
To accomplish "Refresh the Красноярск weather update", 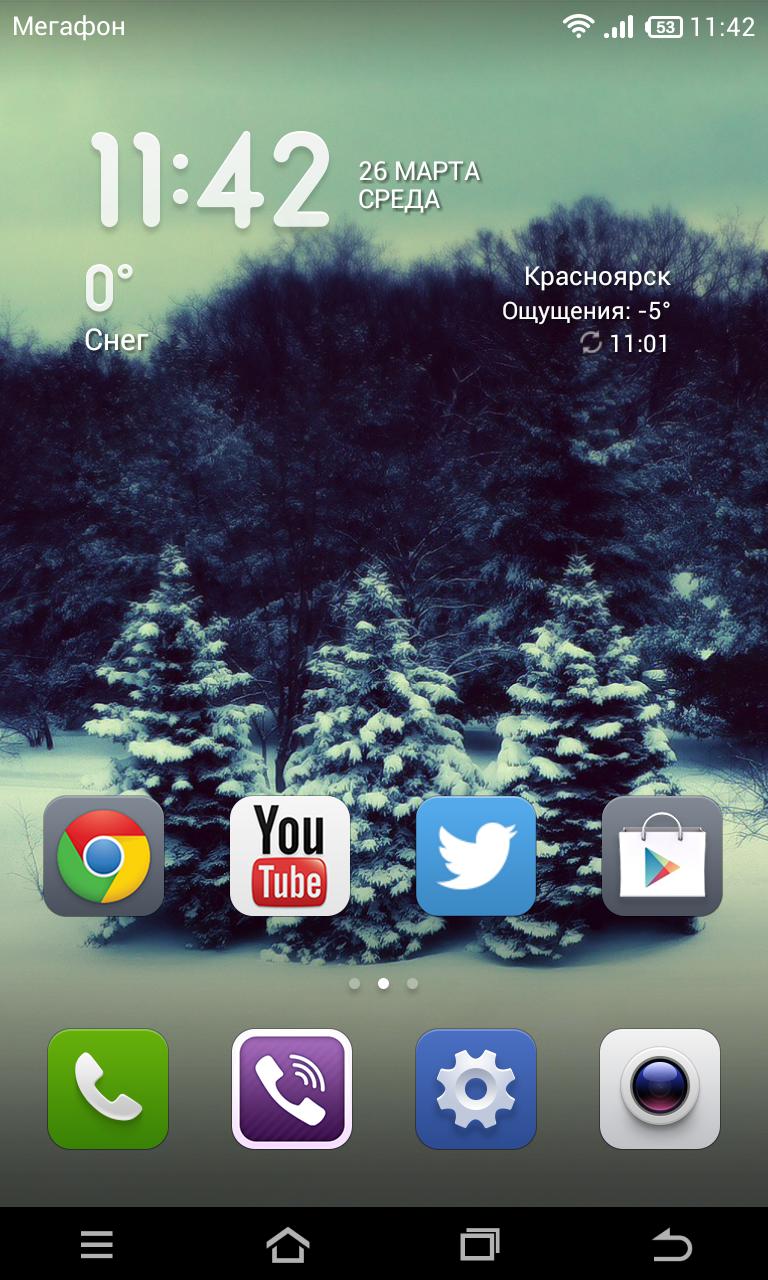I will tap(591, 344).
